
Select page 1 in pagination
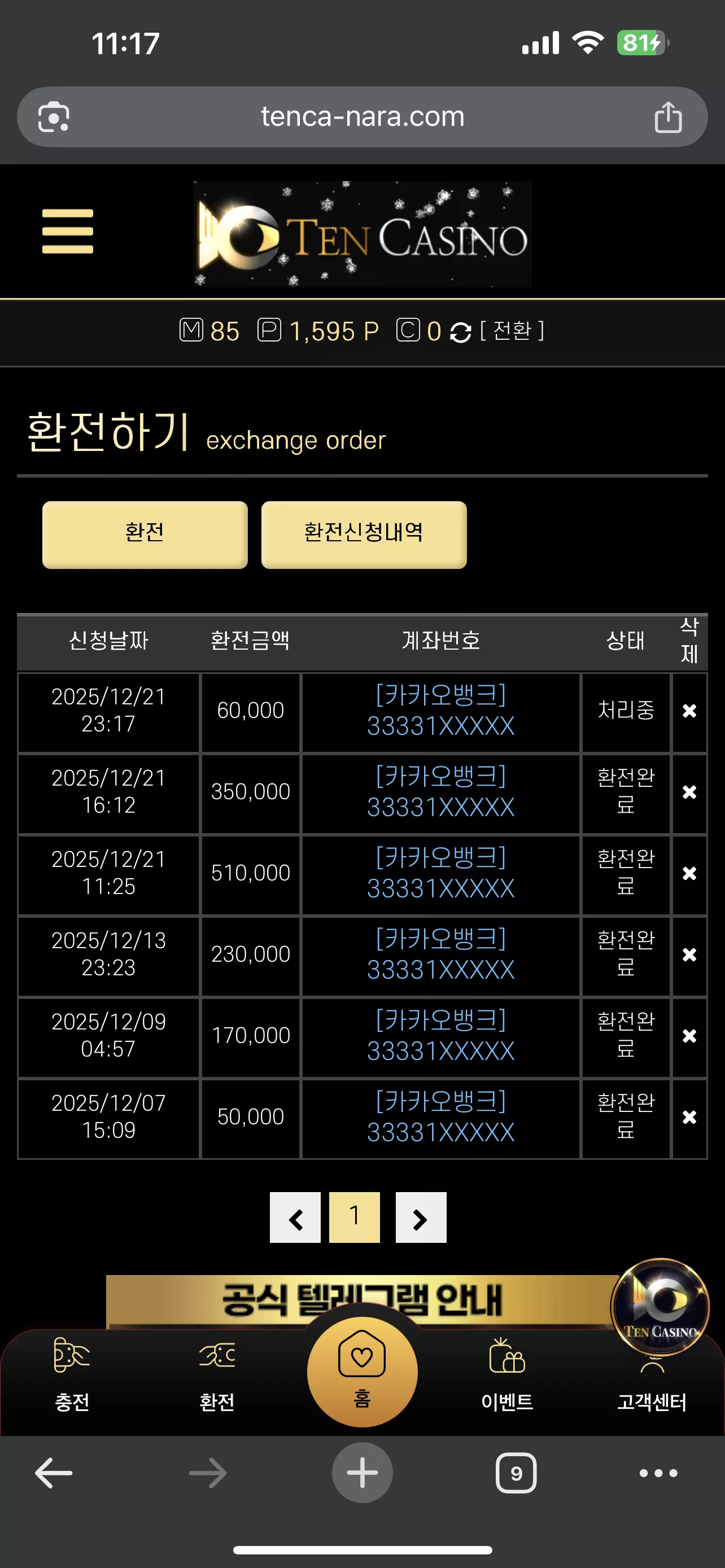[x=354, y=1217]
